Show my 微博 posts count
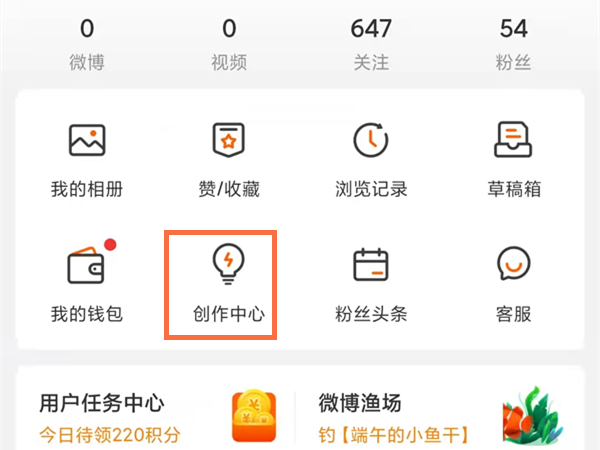 pyautogui.click(x=87, y=44)
